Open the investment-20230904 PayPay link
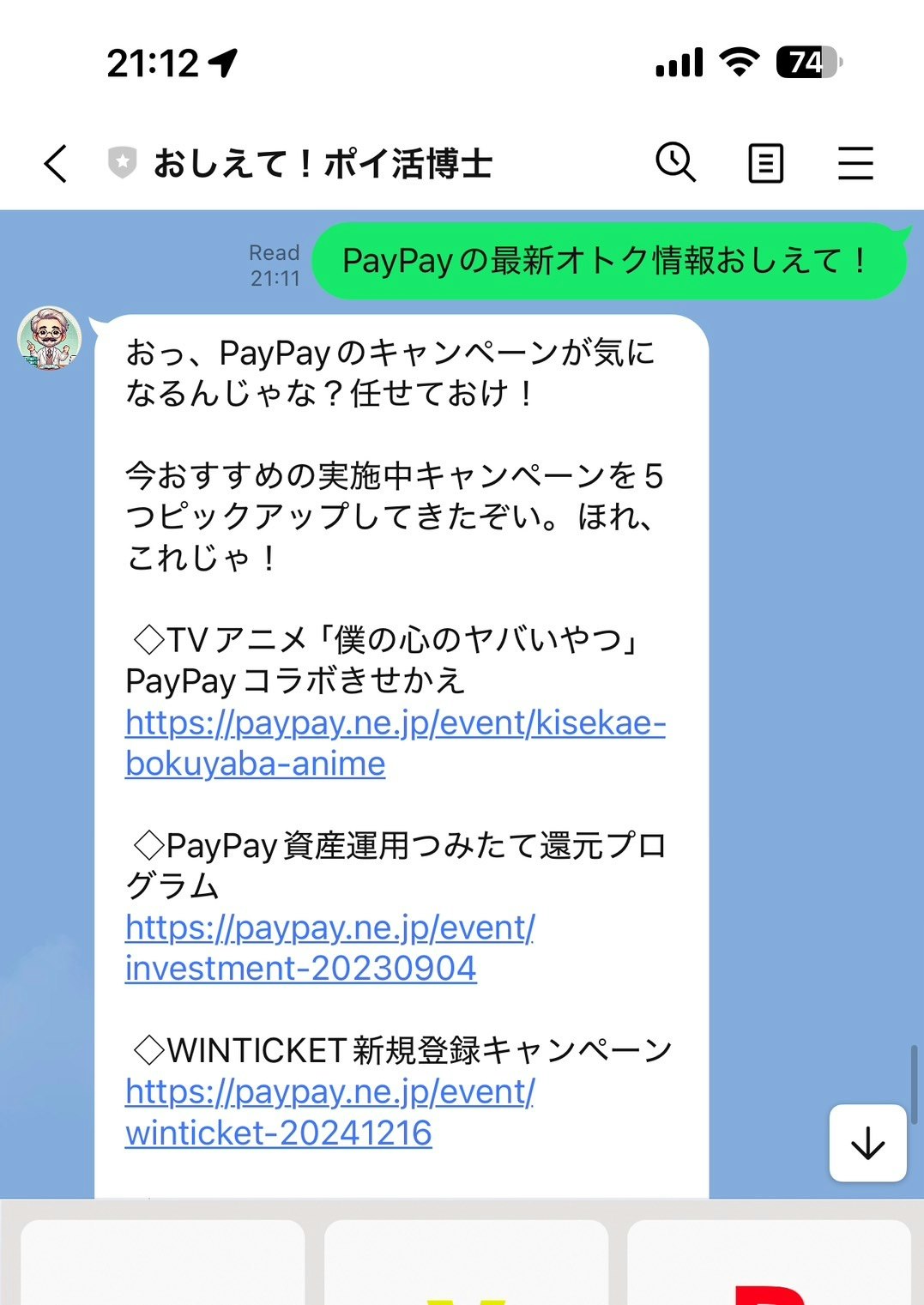Image resolution: width=924 pixels, height=1305 pixels. pyautogui.click(x=330, y=947)
